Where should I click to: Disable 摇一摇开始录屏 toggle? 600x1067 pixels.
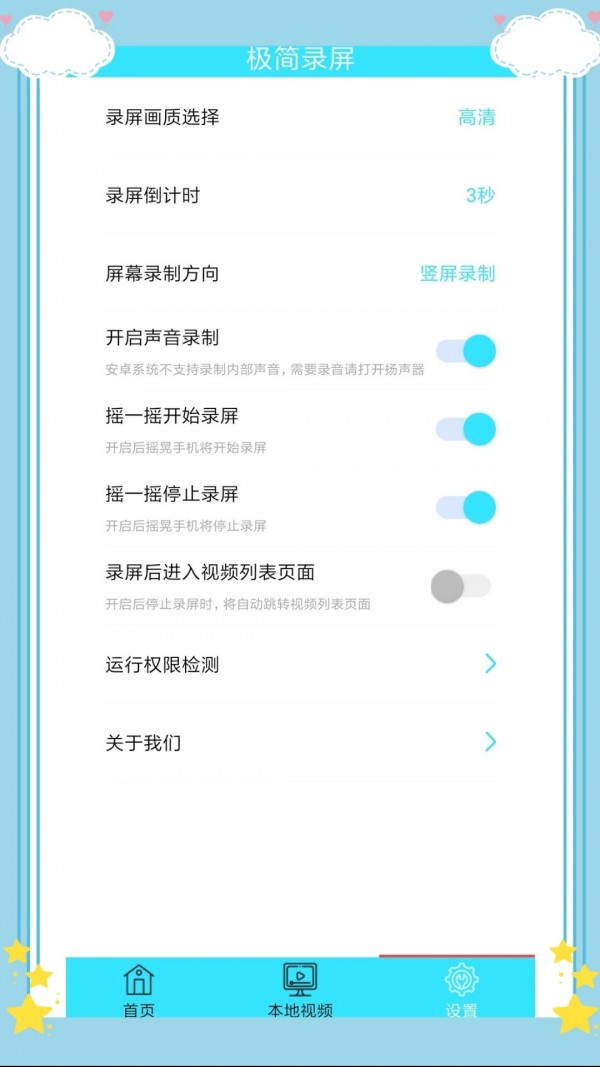point(466,429)
